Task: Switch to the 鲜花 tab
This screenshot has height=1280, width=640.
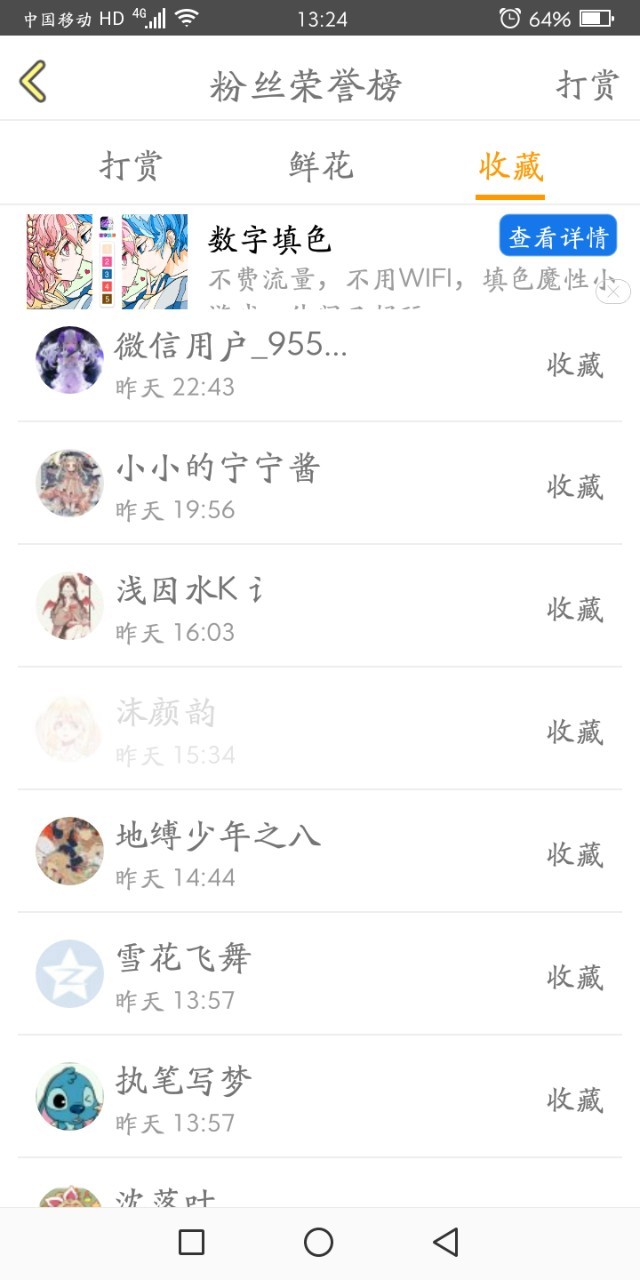Action: (321, 165)
